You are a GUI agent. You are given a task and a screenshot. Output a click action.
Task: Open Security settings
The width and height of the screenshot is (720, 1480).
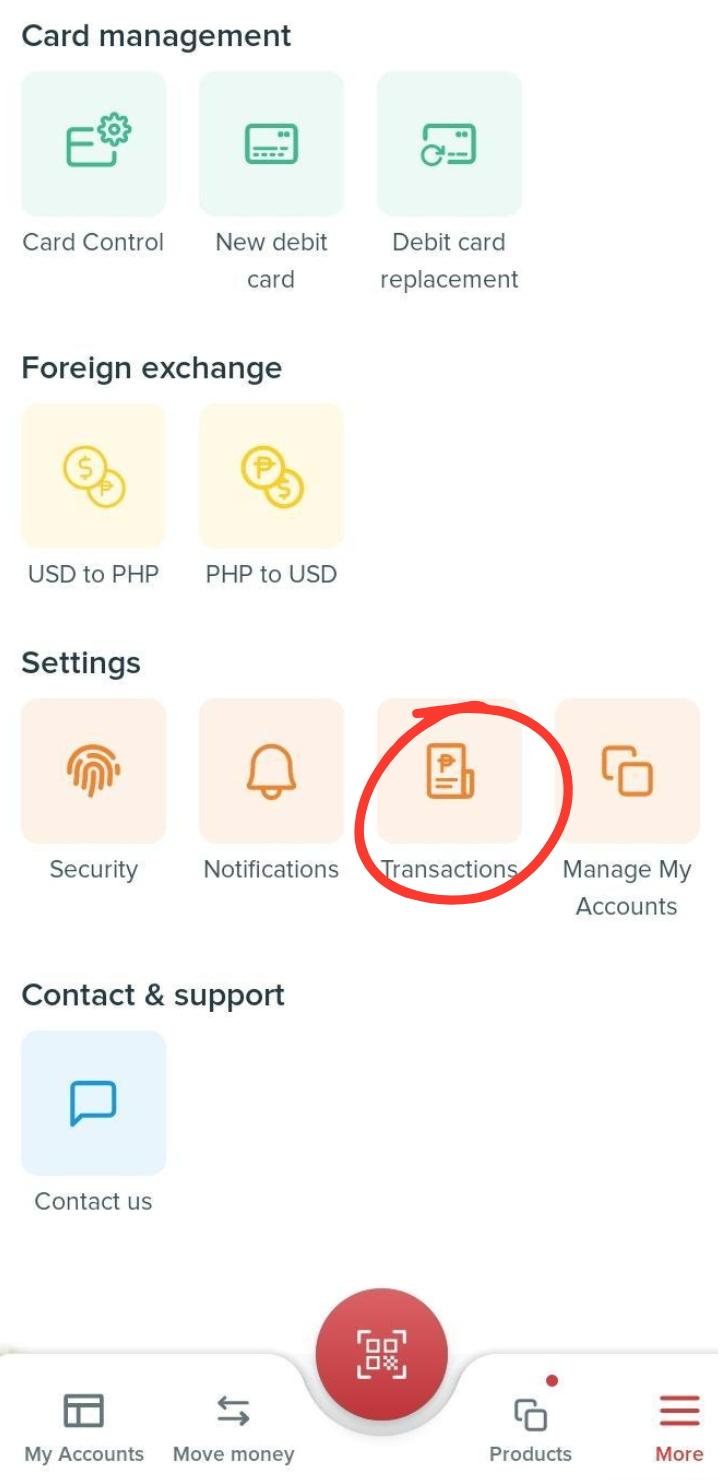coord(93,771)
